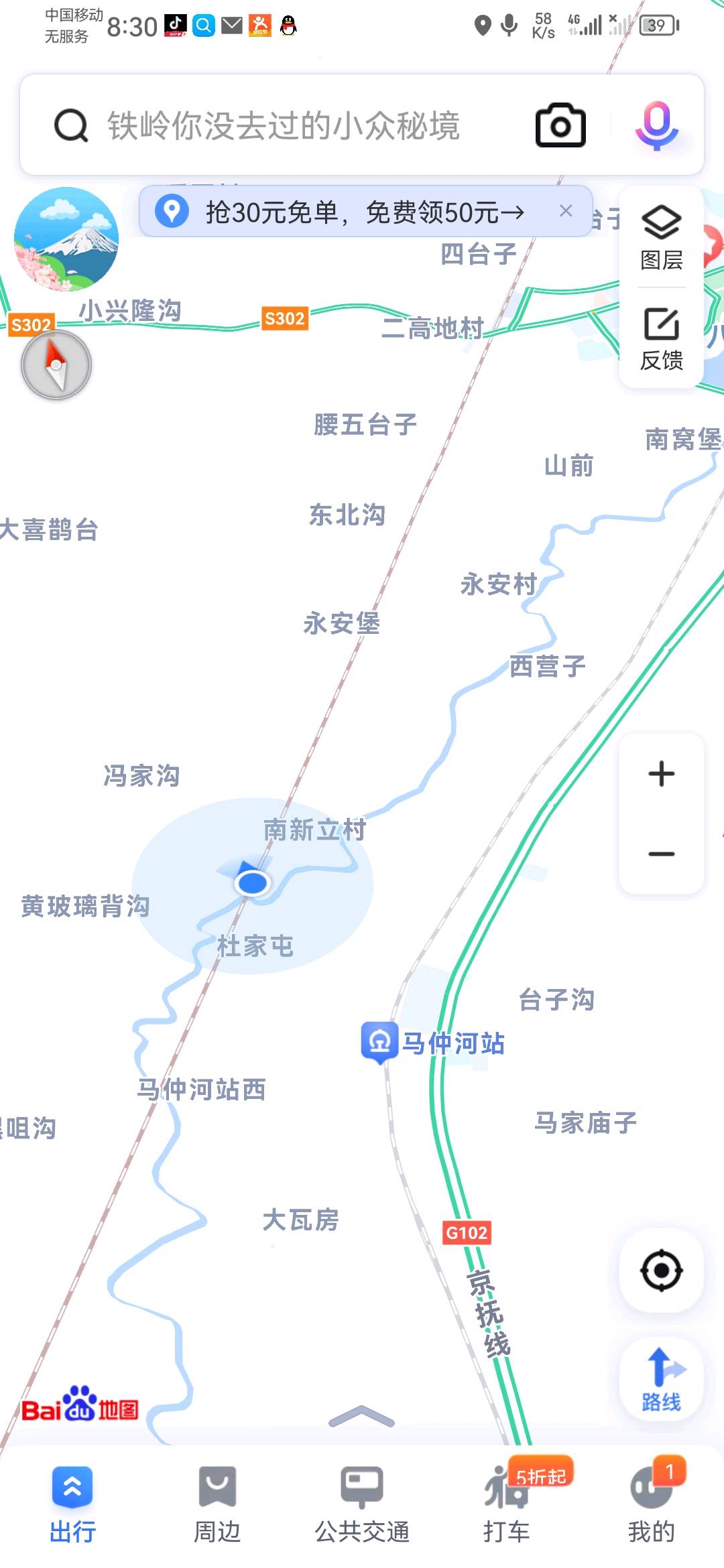The width and height of the screenshot is (724, 1568).
Task: Recenter the map on my location
Action: (x=661, y=1270)
